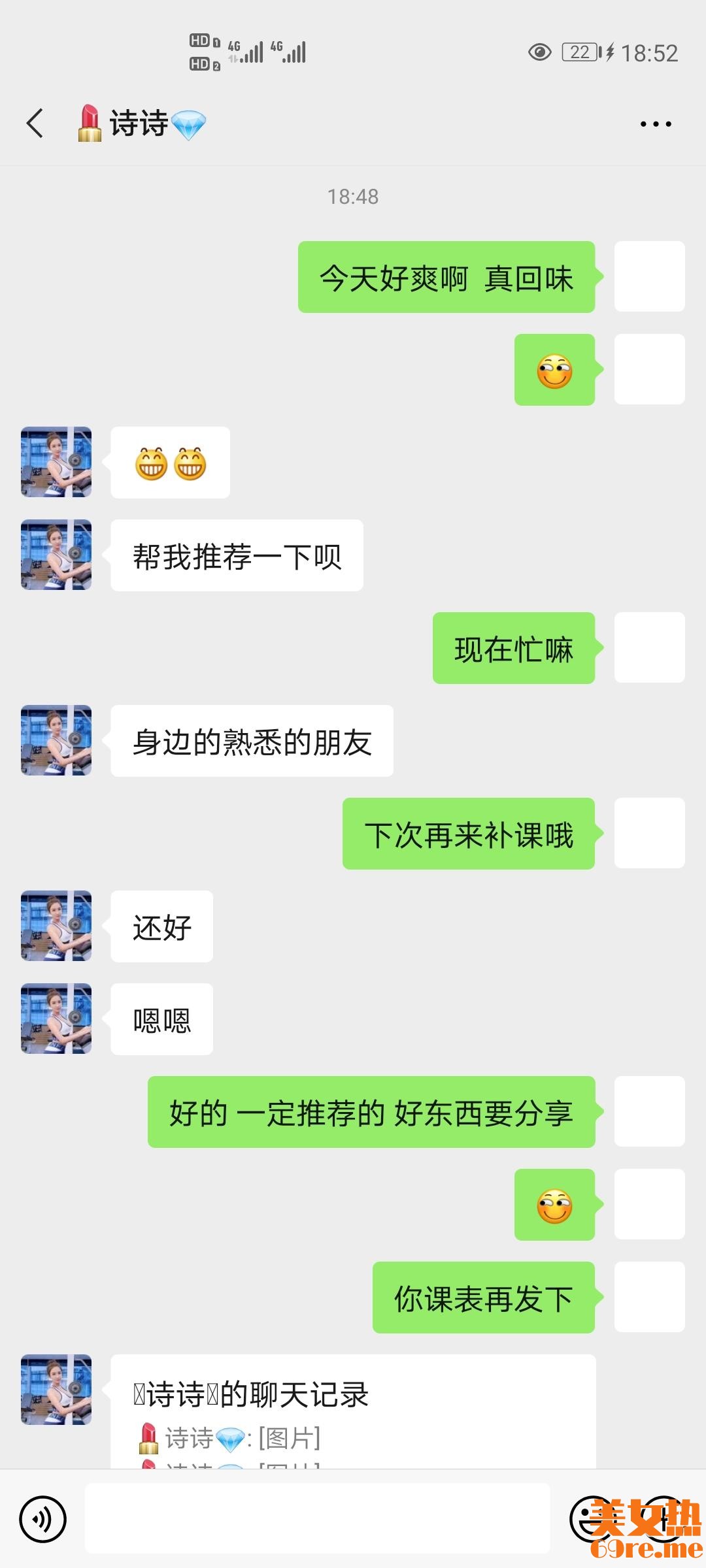Viewport: 706px width, 1568px height.
Task: Go back from the 诗诗 chat
Action: 35,123
